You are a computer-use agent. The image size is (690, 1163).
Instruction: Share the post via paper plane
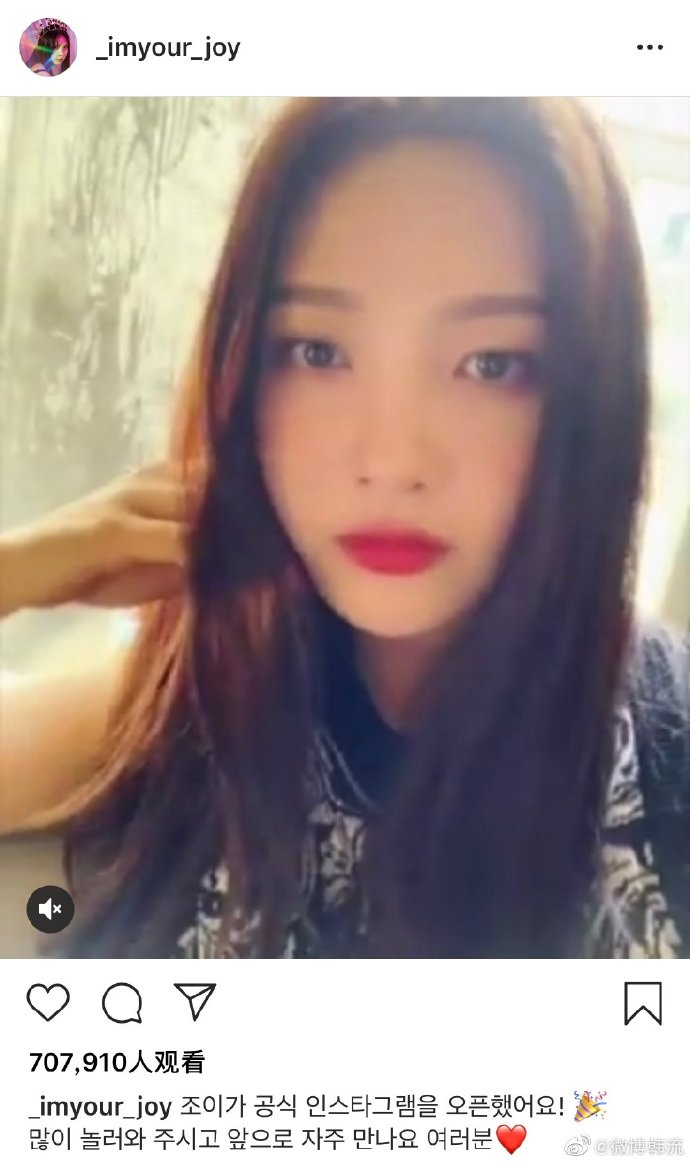point(196,1001)
